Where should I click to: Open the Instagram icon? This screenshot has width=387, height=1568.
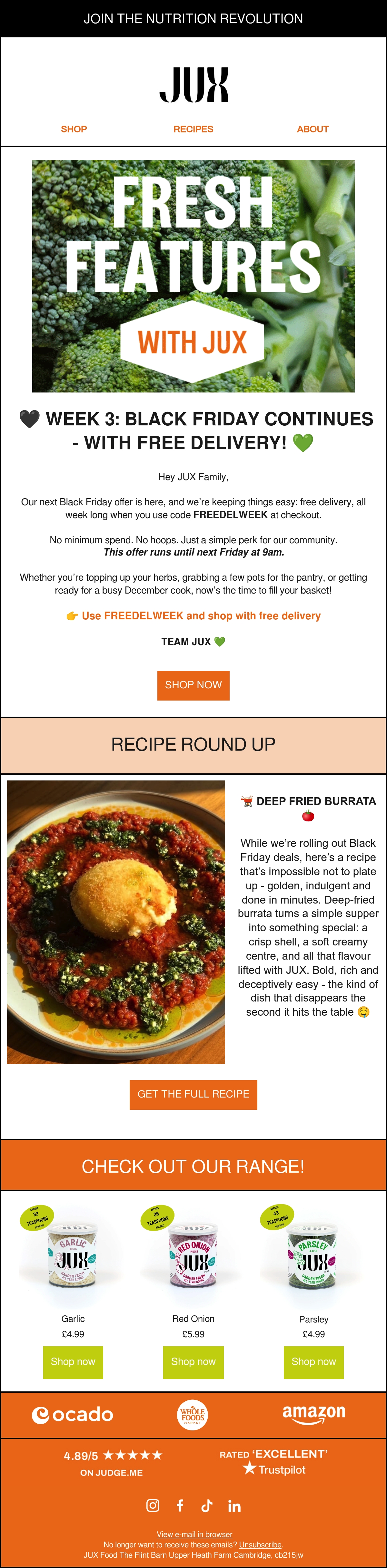coord(153,1505)
